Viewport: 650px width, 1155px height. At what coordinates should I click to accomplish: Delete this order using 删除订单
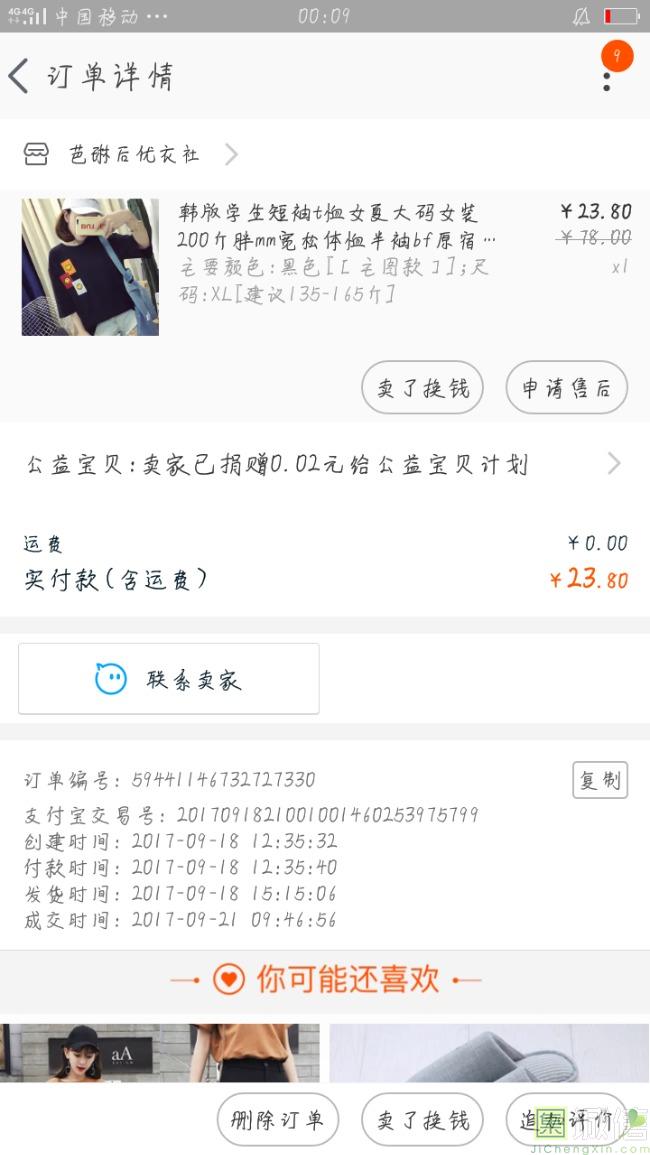pos(277,1119)
